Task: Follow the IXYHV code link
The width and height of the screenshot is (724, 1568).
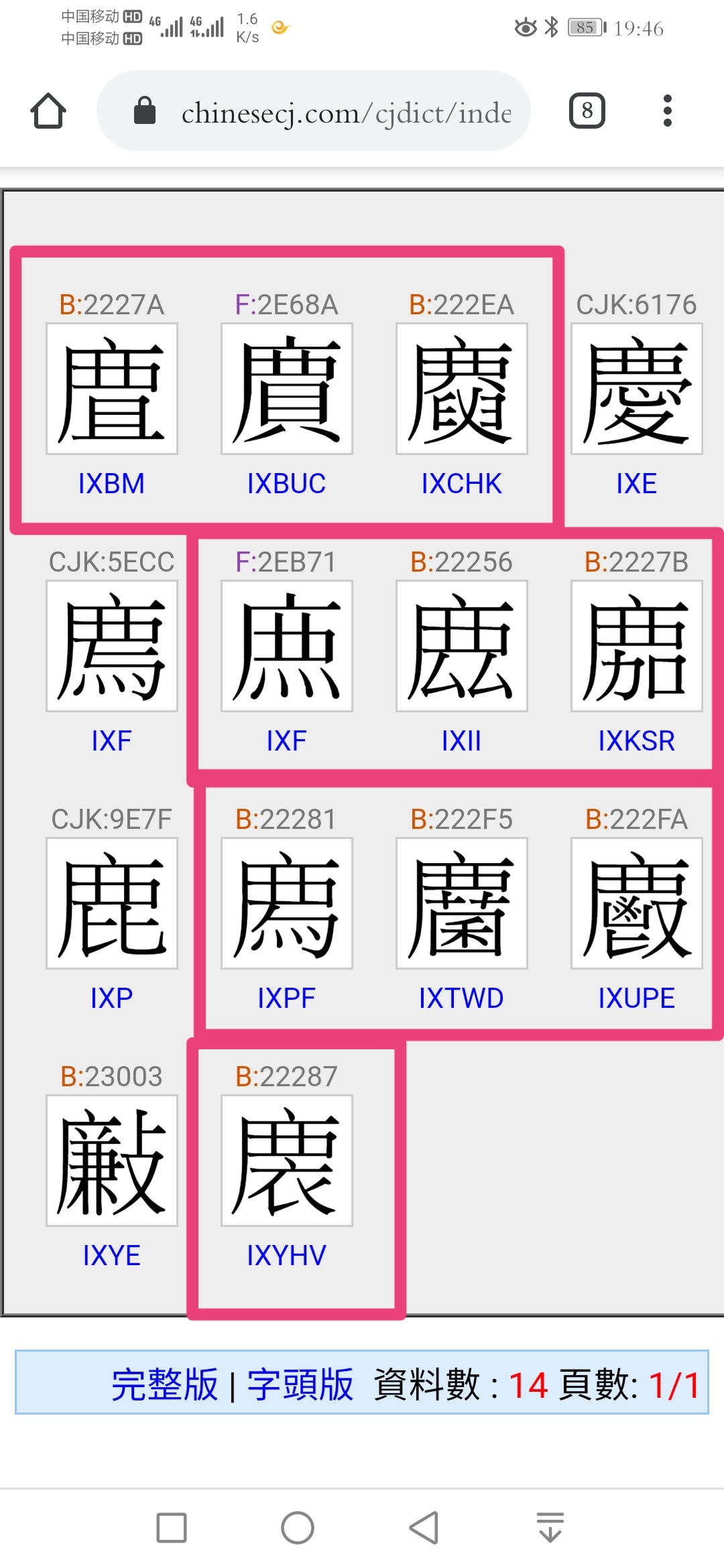Action: (286, 1256)
